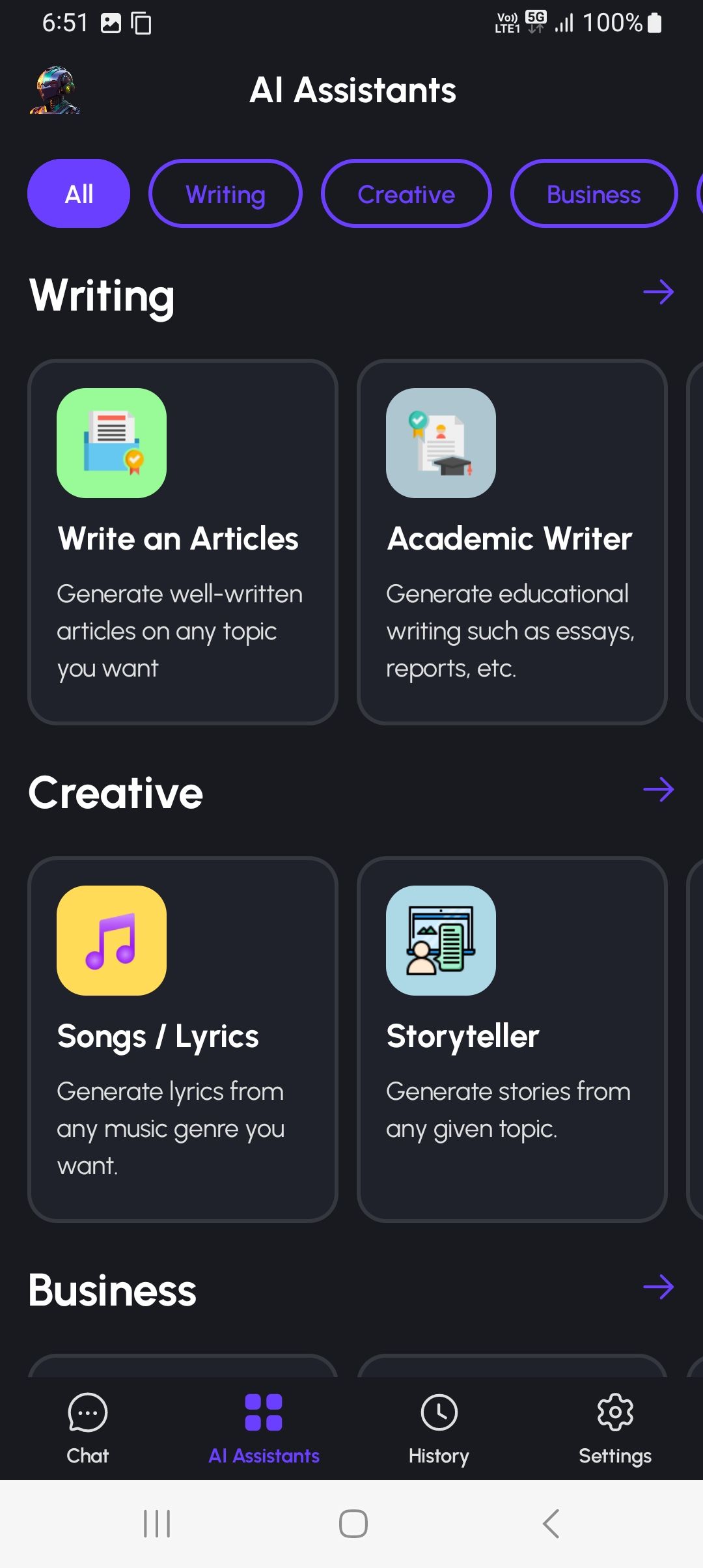Expand the Business section arrow
This screenshot has height=1568, width=703.
point(658,1287)
